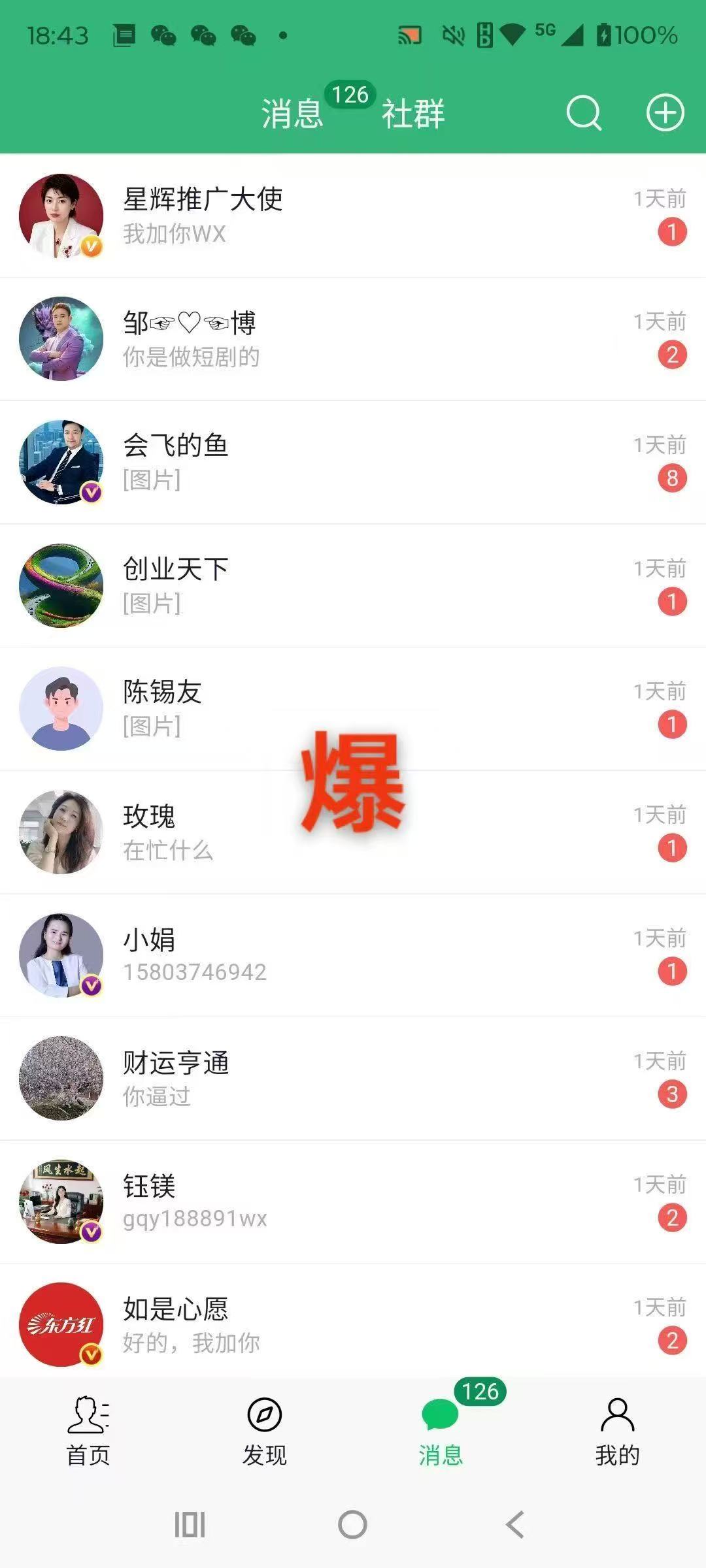Open conversation with 会飞的鱼
The image size is (706, 1568).
[353, 462]
